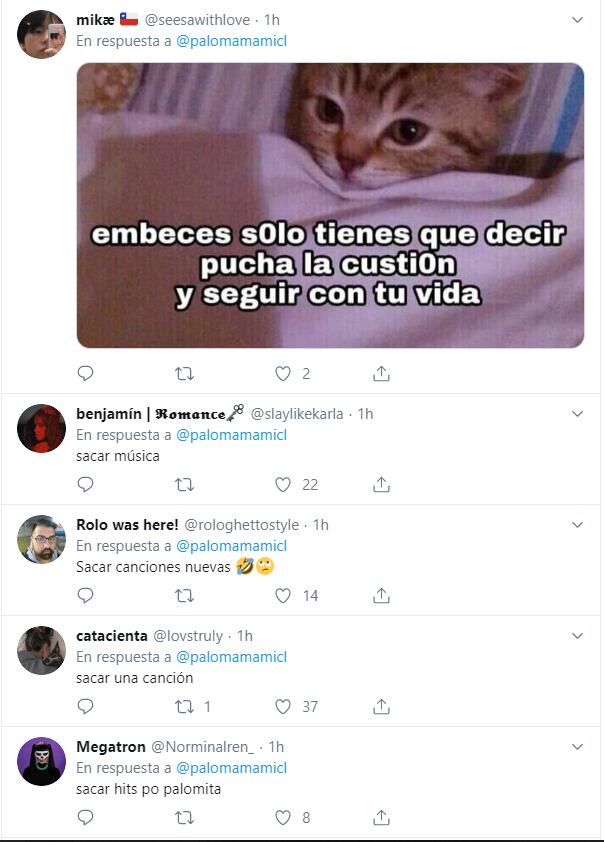Share benjamín's tweet
Image resolution: width=604 pixels, height=842 pixels.
(x=381, y=484)
